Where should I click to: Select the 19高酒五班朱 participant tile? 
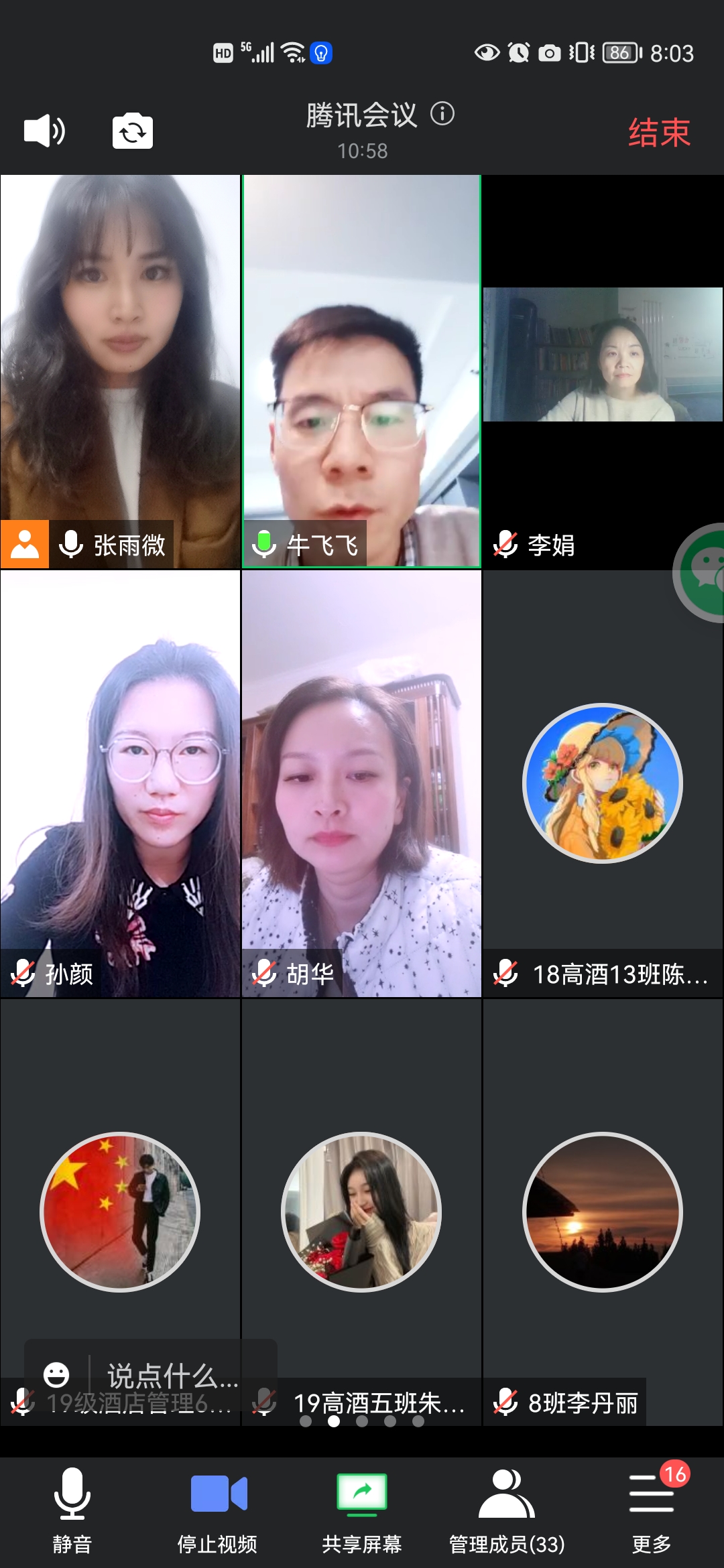tap(362, 1213)
